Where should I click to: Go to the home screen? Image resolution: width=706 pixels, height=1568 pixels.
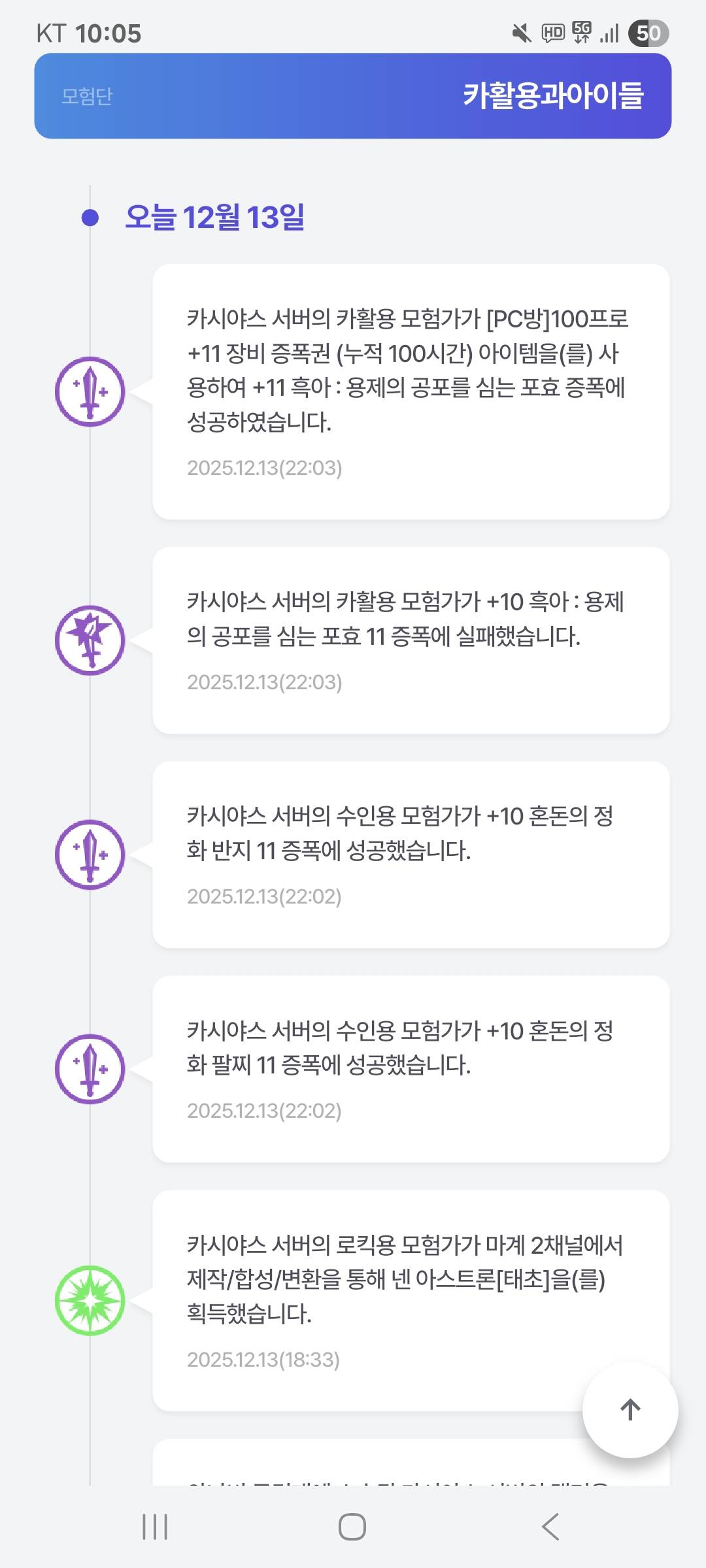[352, 1527]
